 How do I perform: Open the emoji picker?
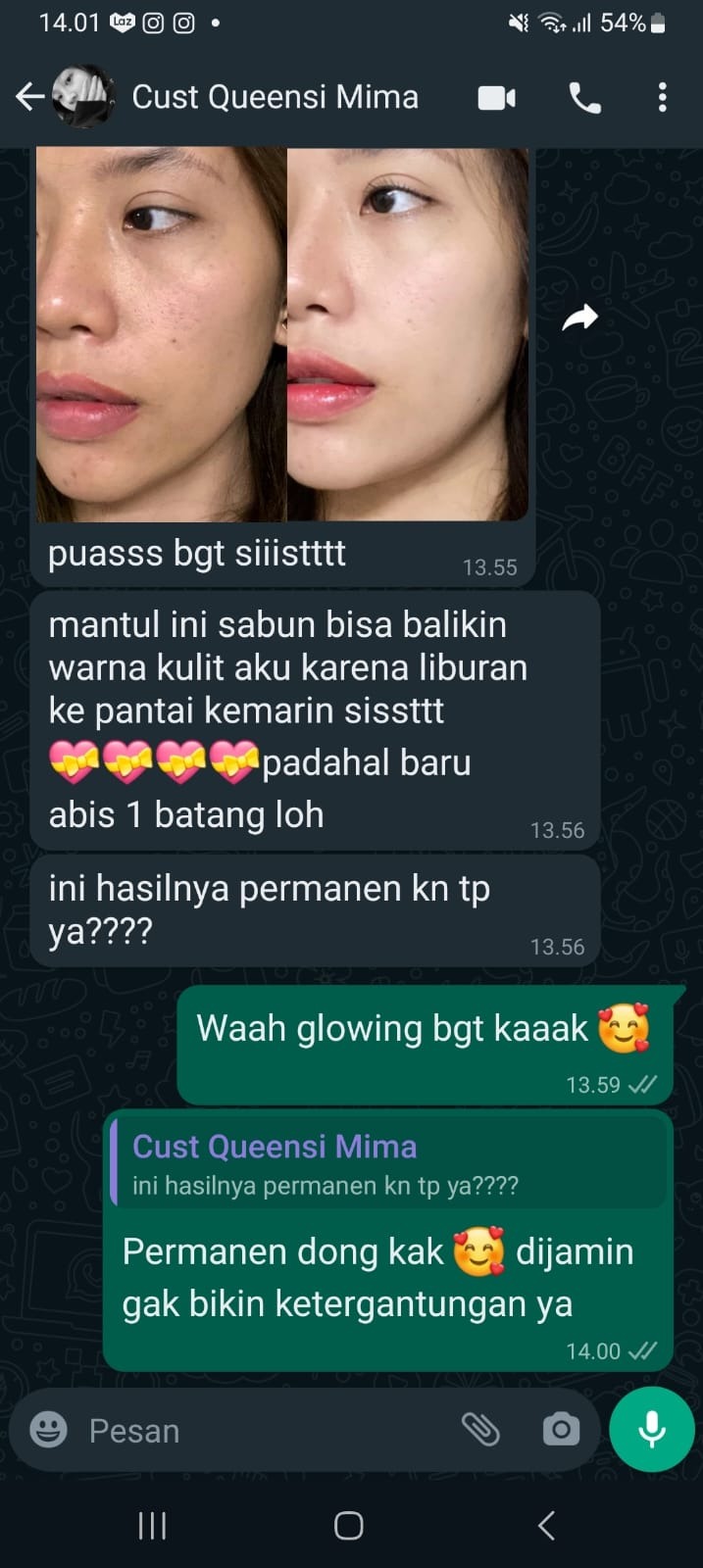(x=48, y=1430)
